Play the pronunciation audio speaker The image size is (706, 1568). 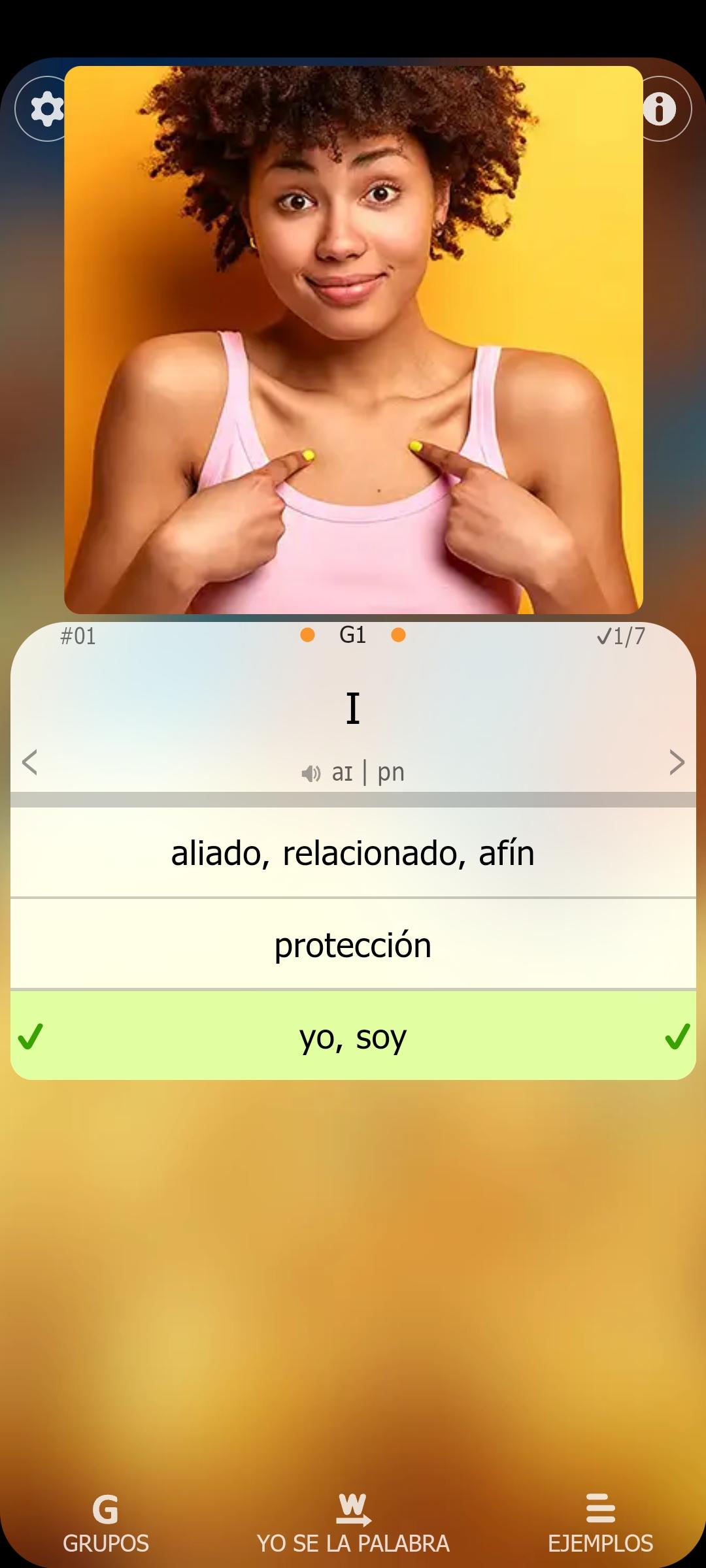(311, 774)
